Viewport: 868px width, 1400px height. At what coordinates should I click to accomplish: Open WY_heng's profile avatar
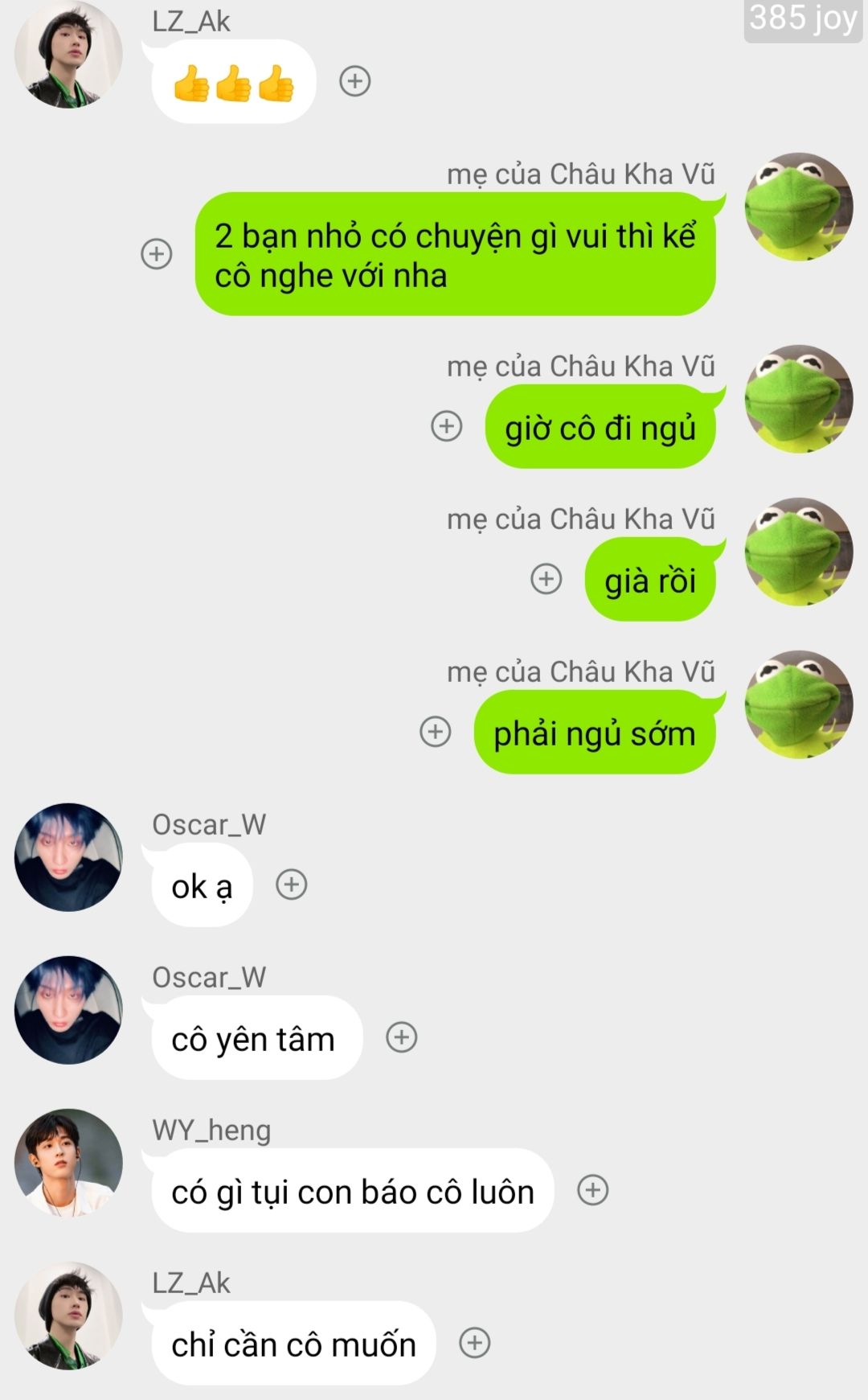[x=69, y=1163]
